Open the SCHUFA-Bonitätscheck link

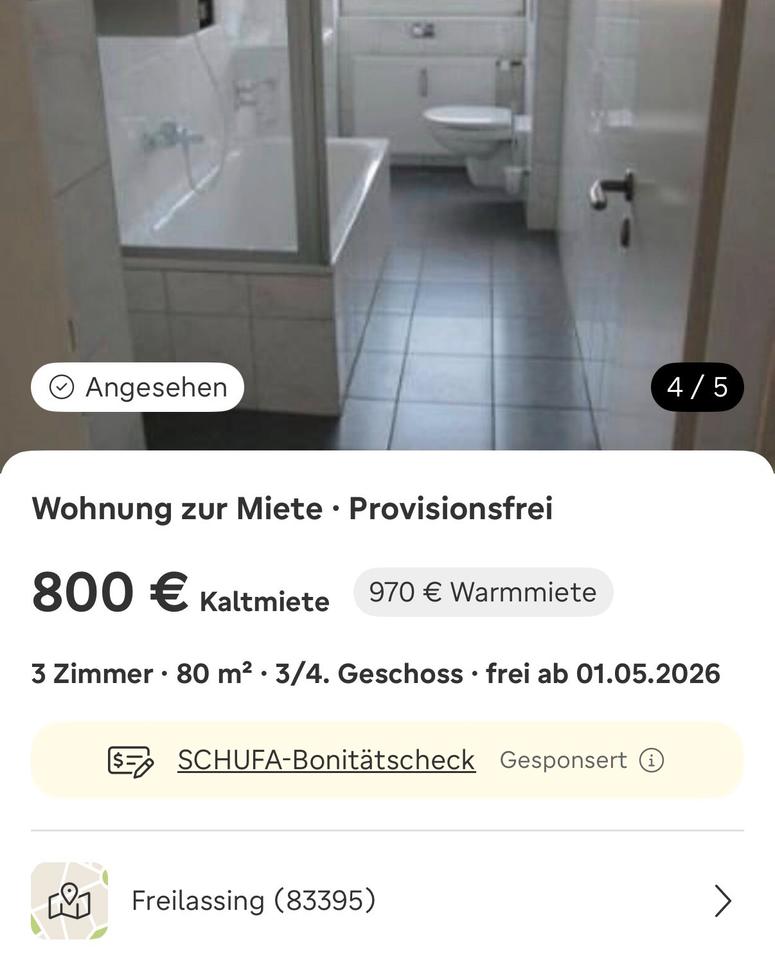coord(326,760)
